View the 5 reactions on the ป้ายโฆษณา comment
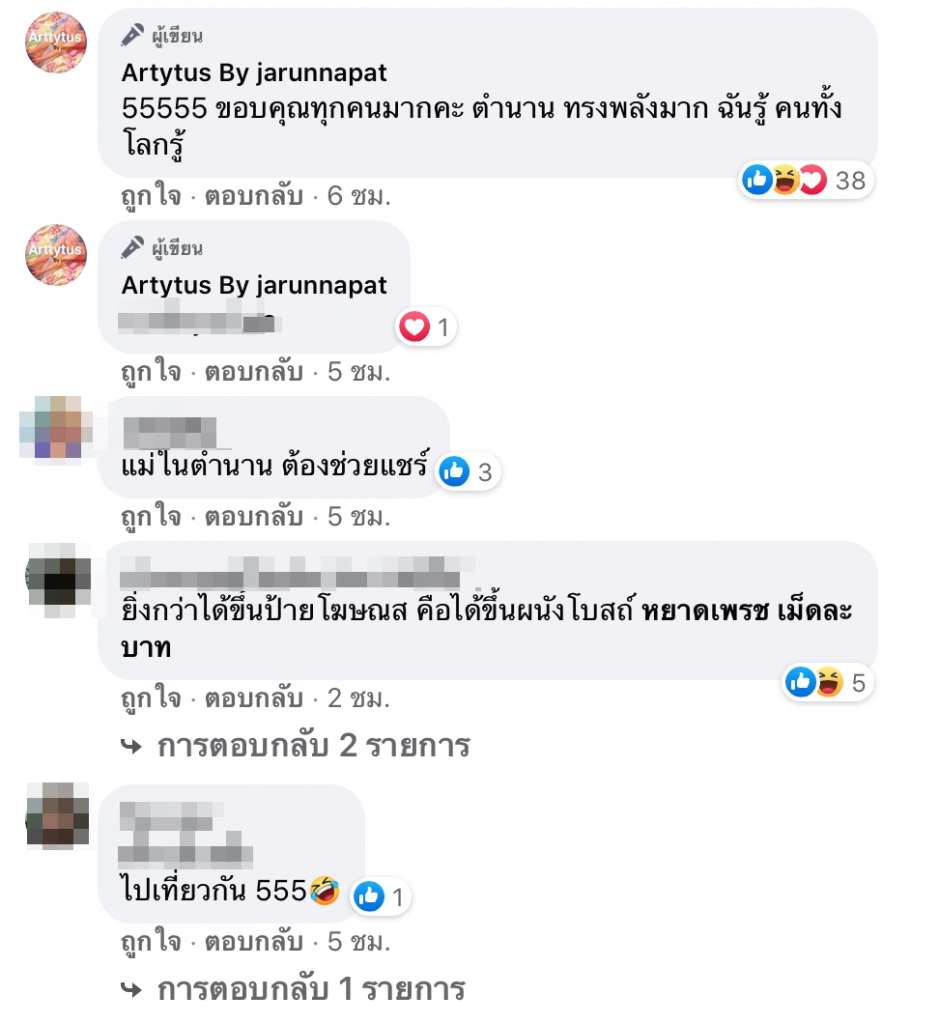The height and width of the screenshot is (1024, 939). [829, 683]
